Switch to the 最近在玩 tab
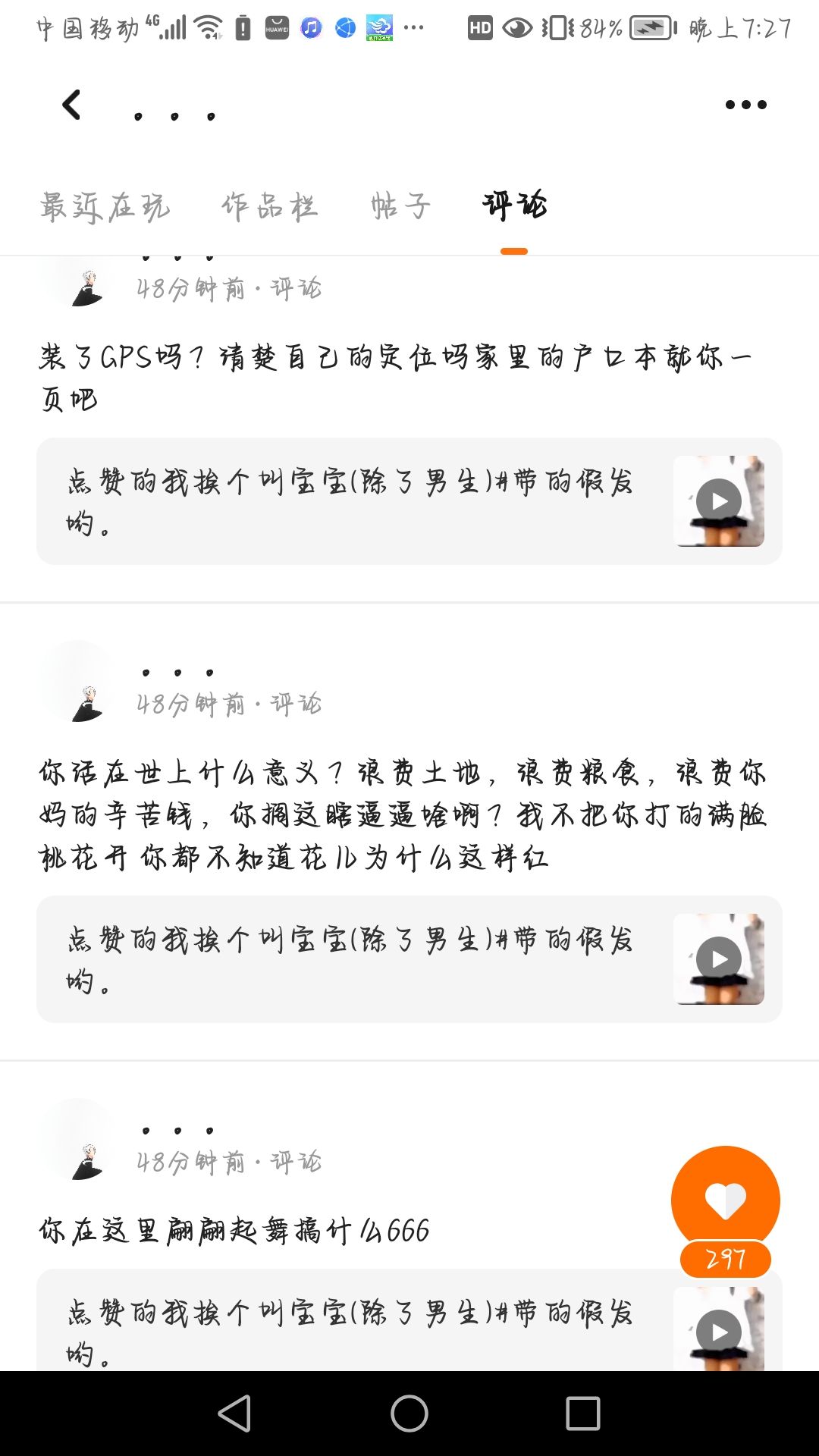 pos(105,206)
